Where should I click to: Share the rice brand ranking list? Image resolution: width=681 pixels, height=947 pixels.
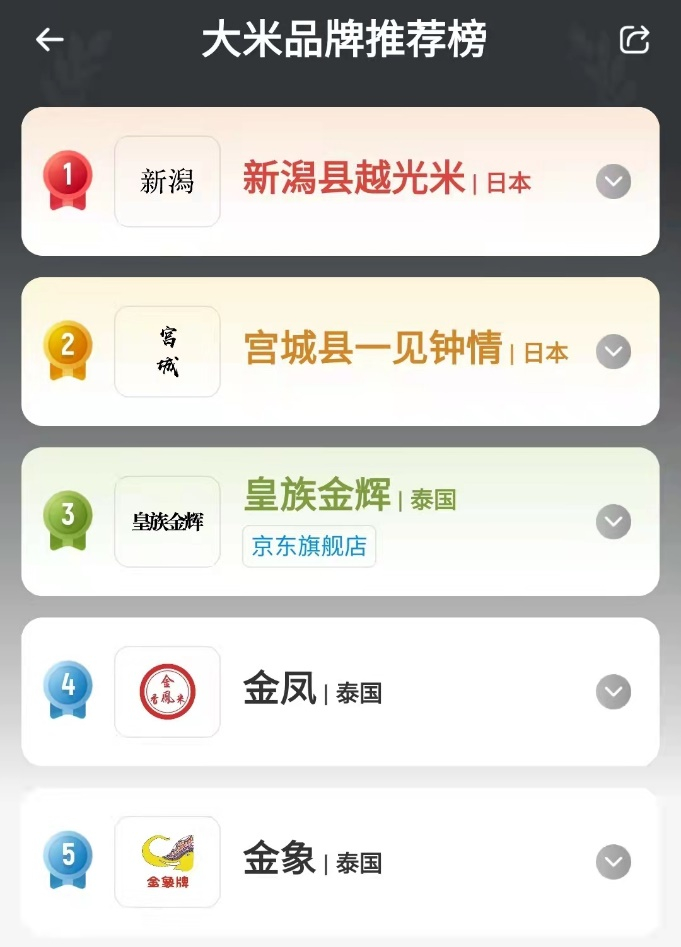(635, 40)
